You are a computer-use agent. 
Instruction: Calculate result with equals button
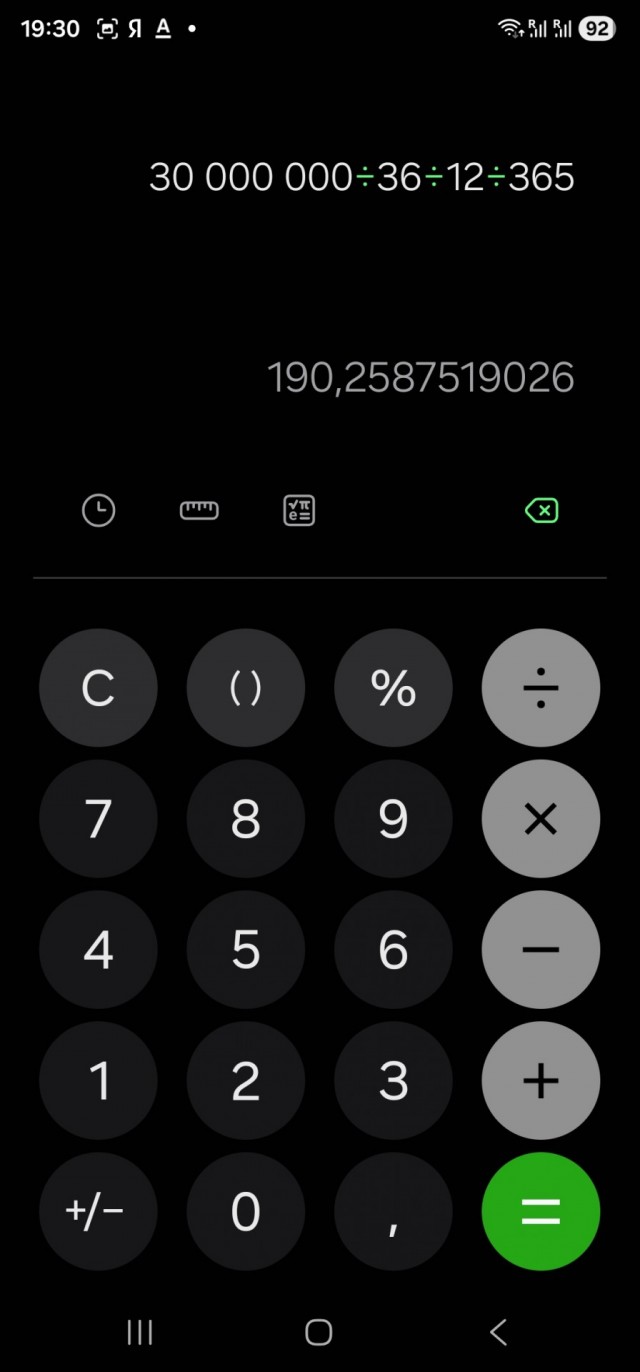[541, 1212]
